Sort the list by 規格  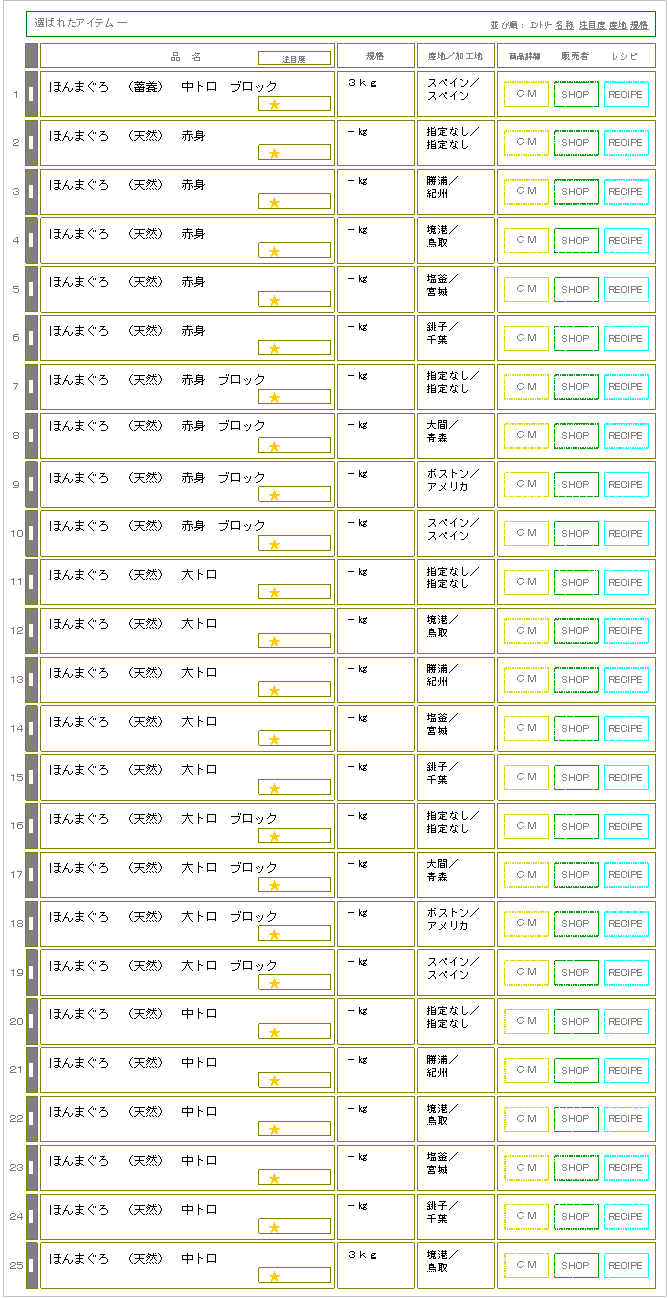639,24
